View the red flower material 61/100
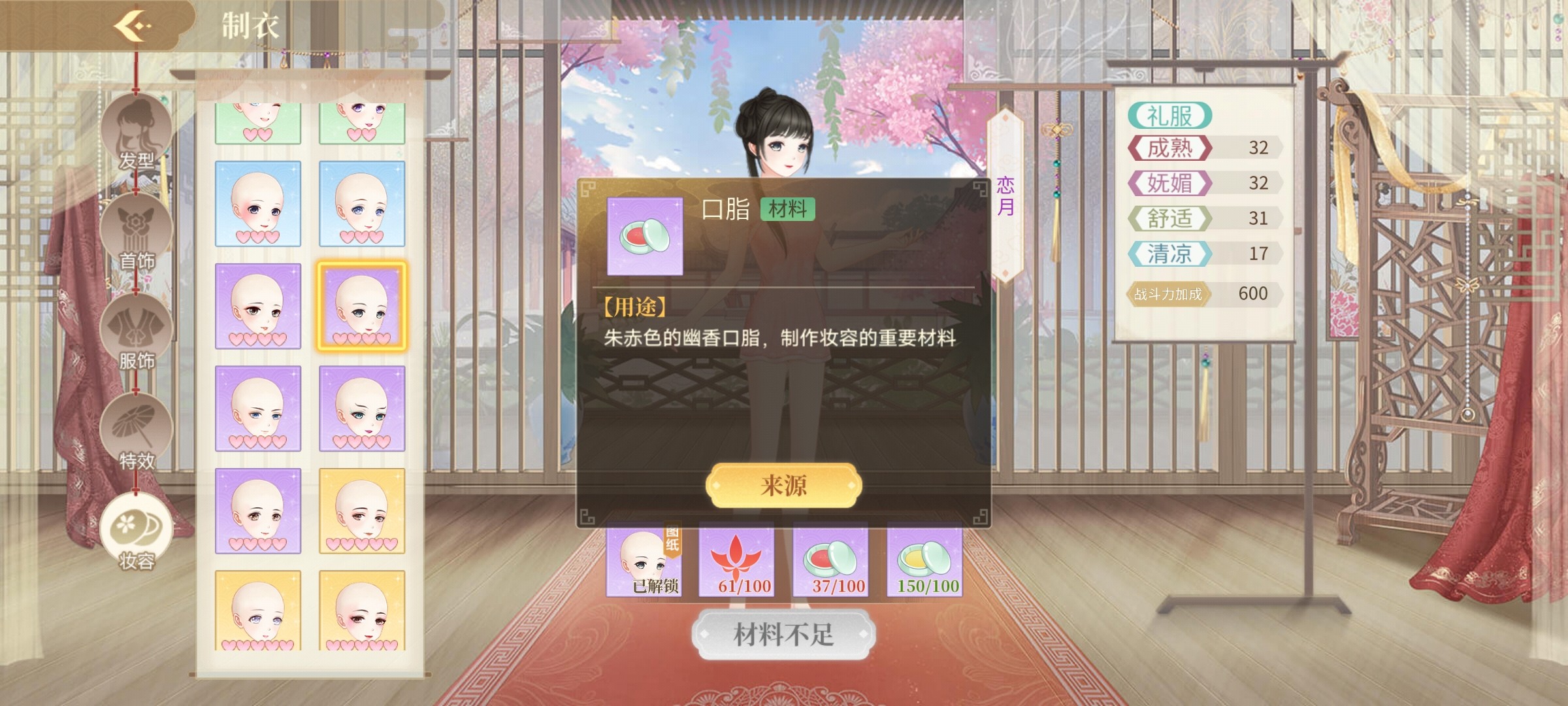The height and width of the screenshot is (706, 1568). pyautogui.click(x=737, y=562)
